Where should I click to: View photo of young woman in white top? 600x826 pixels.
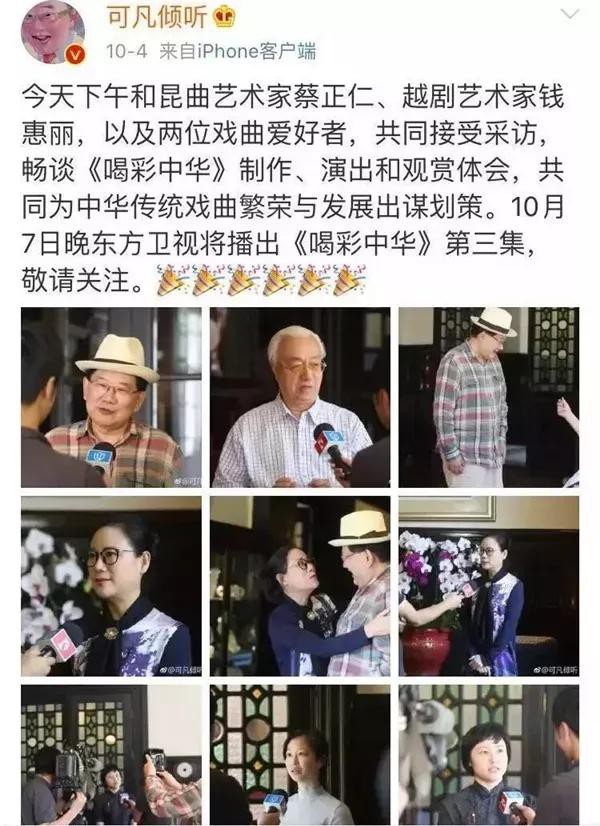pyautogui.click(x=300, y=755)
